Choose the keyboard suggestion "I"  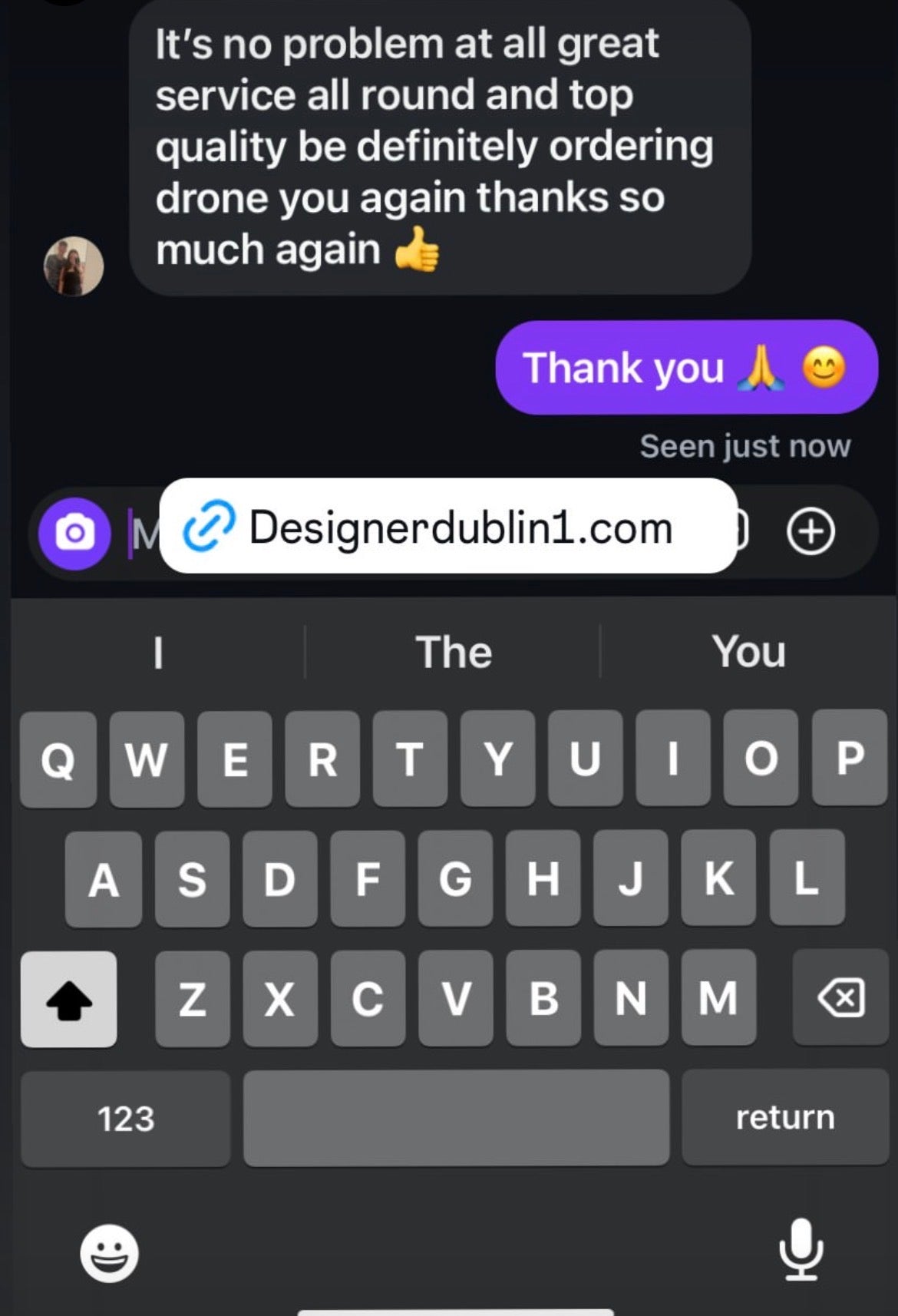tap(158, 652)
